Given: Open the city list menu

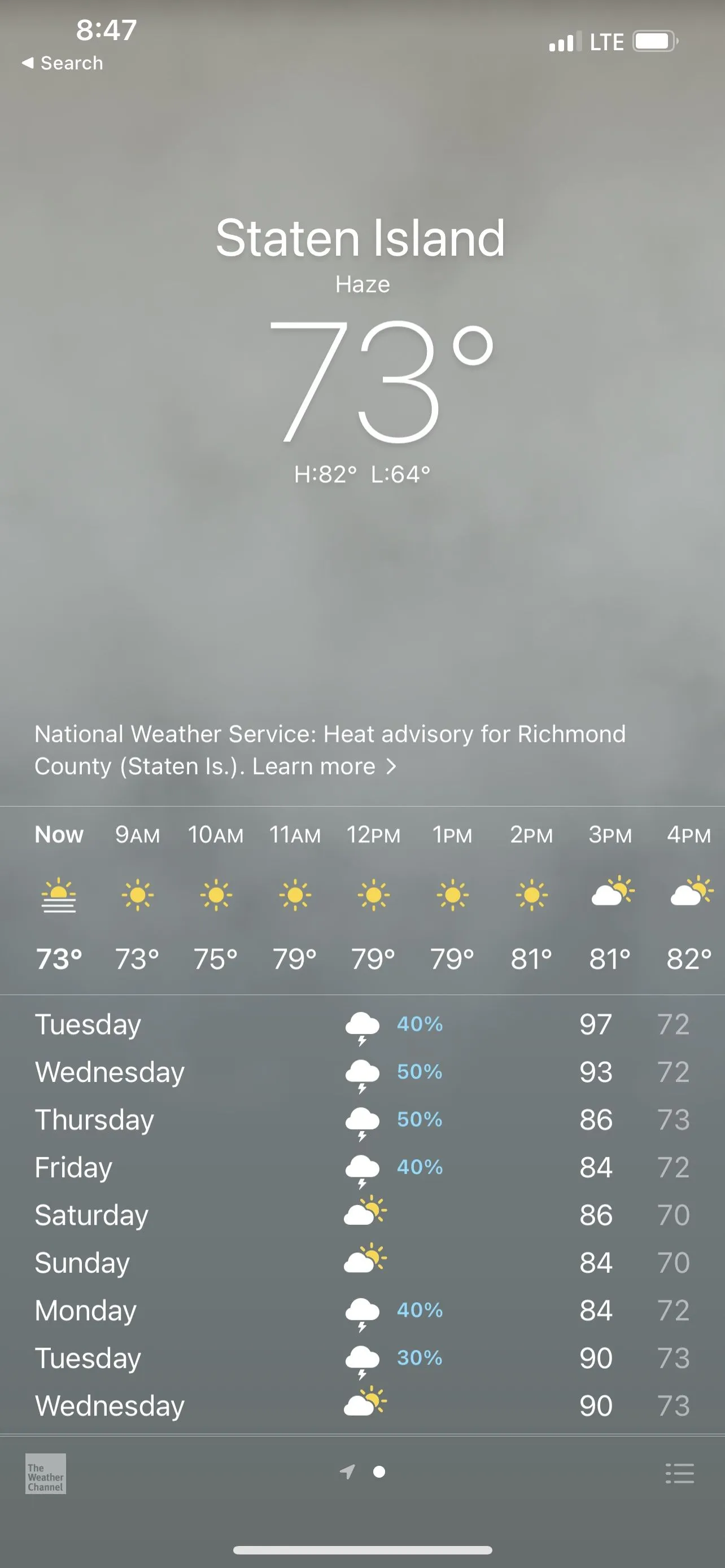Looking at the screenshot, I should point(679,1473).
